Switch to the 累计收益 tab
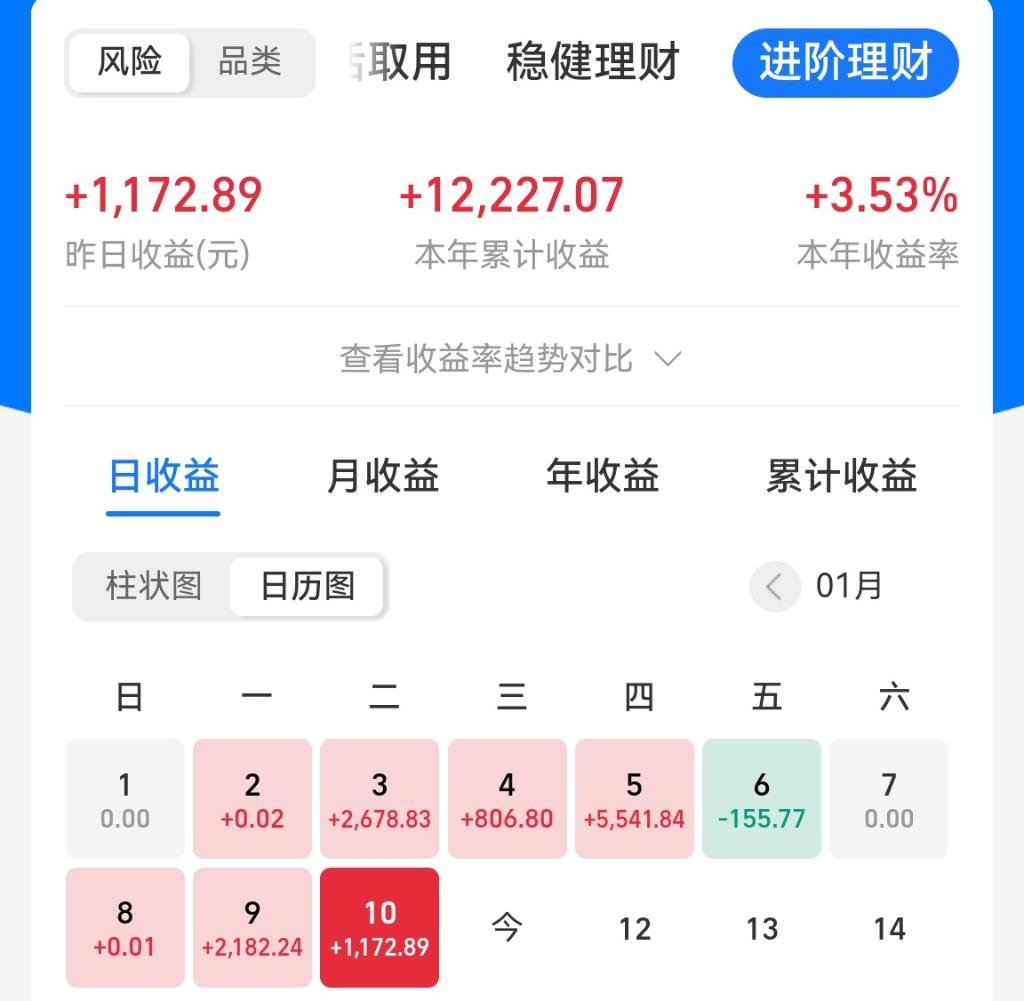The height and width of the screenshot is (1001, 1024). tap(841, 476)
